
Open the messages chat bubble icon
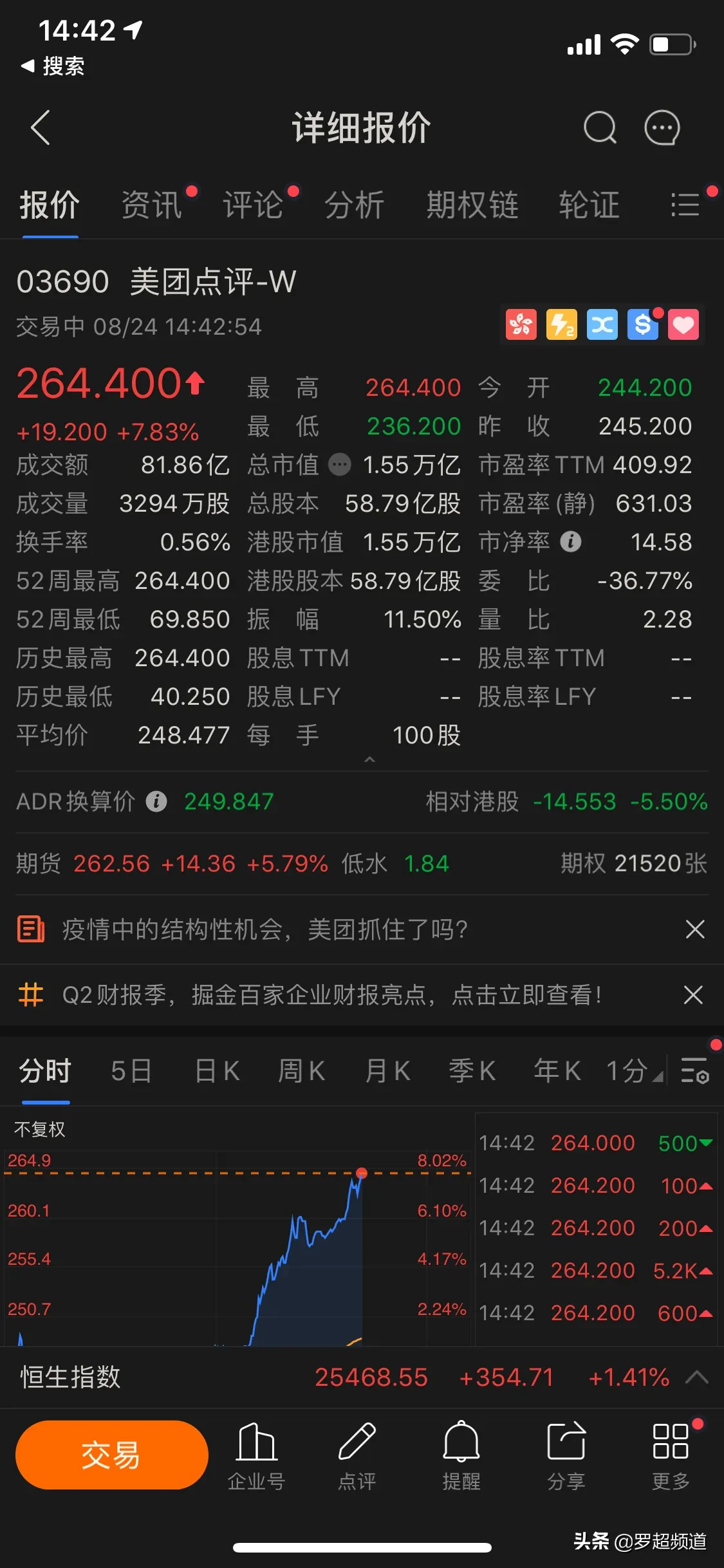(x=662, y=127)
